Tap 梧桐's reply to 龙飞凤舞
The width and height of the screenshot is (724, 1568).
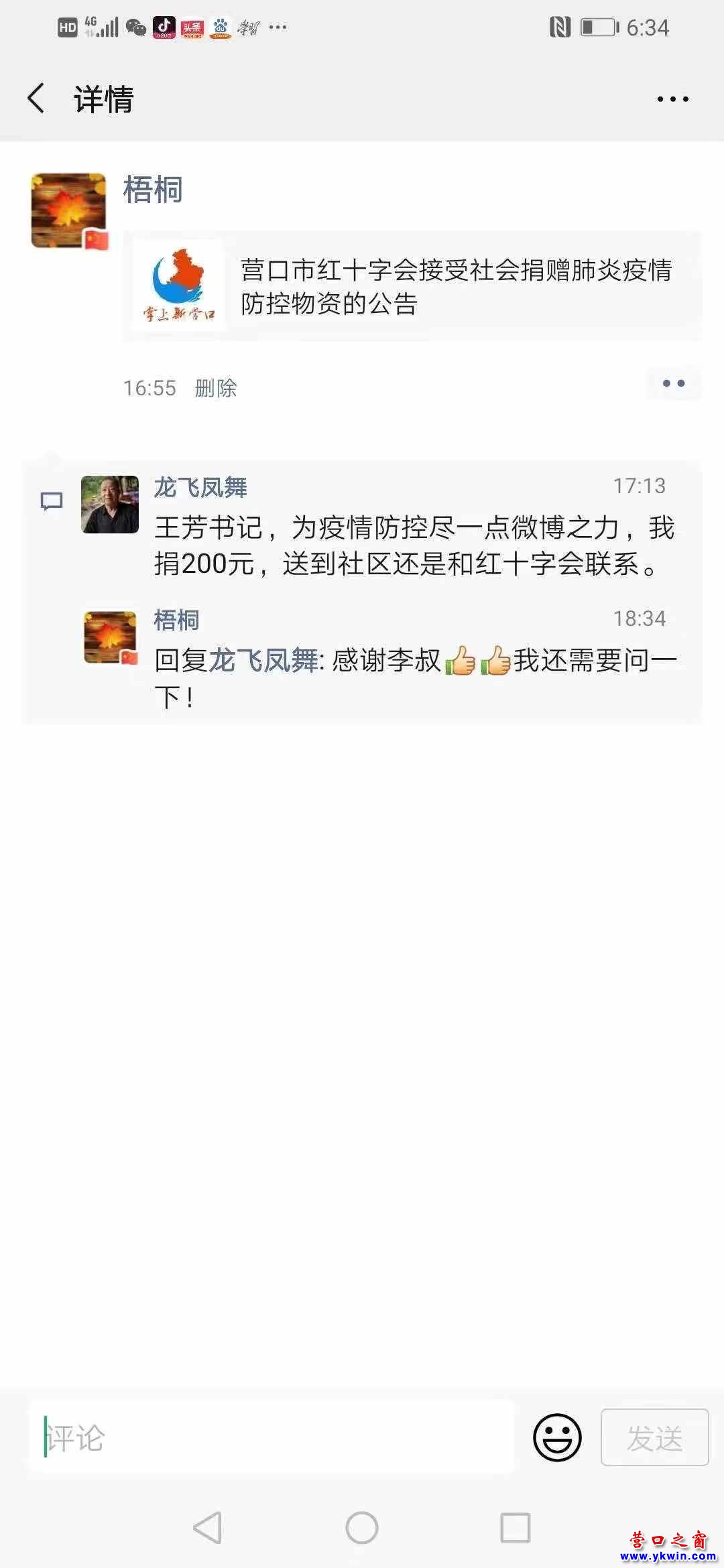point(412,677)
